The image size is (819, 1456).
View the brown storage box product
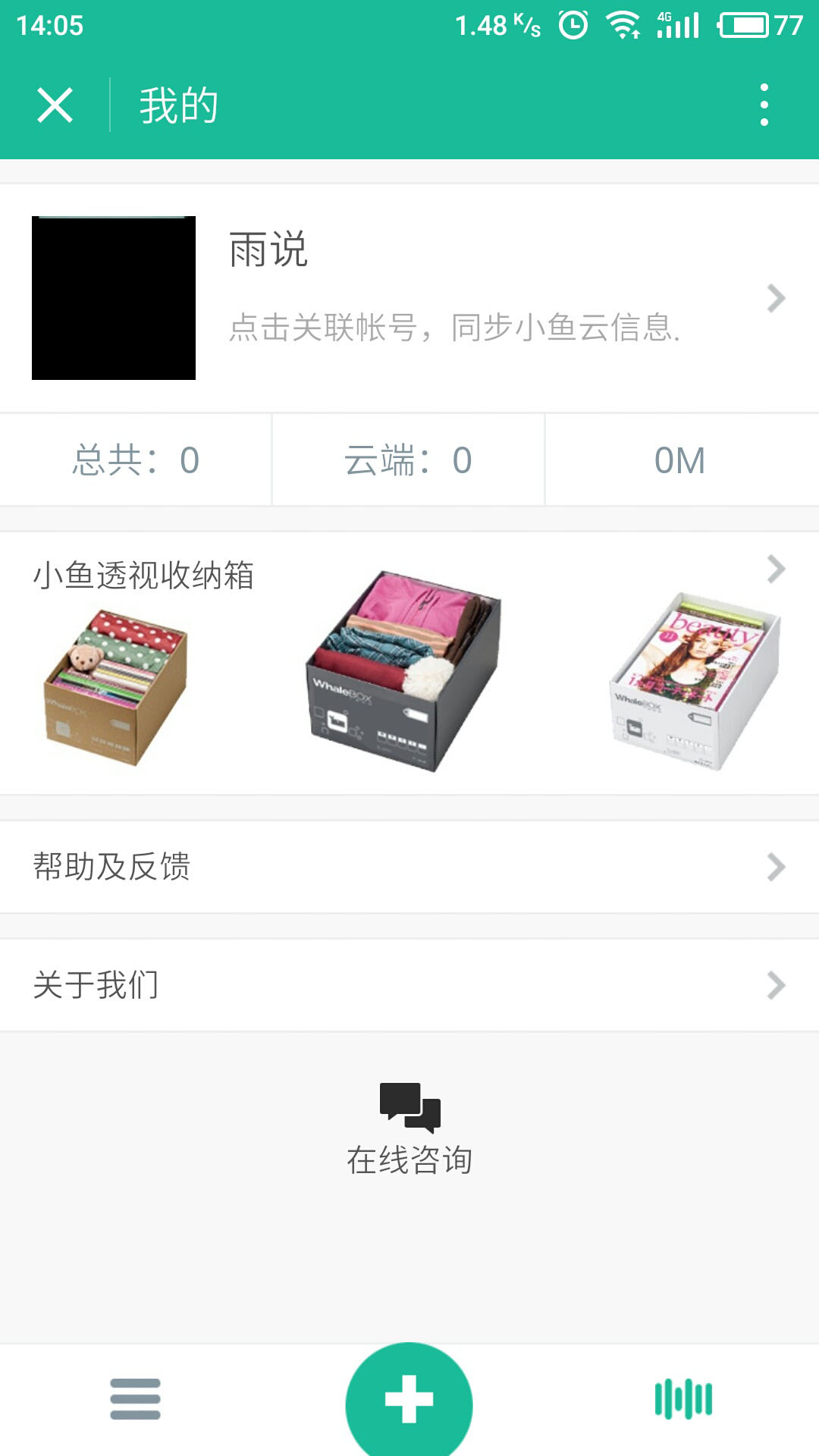116,686
